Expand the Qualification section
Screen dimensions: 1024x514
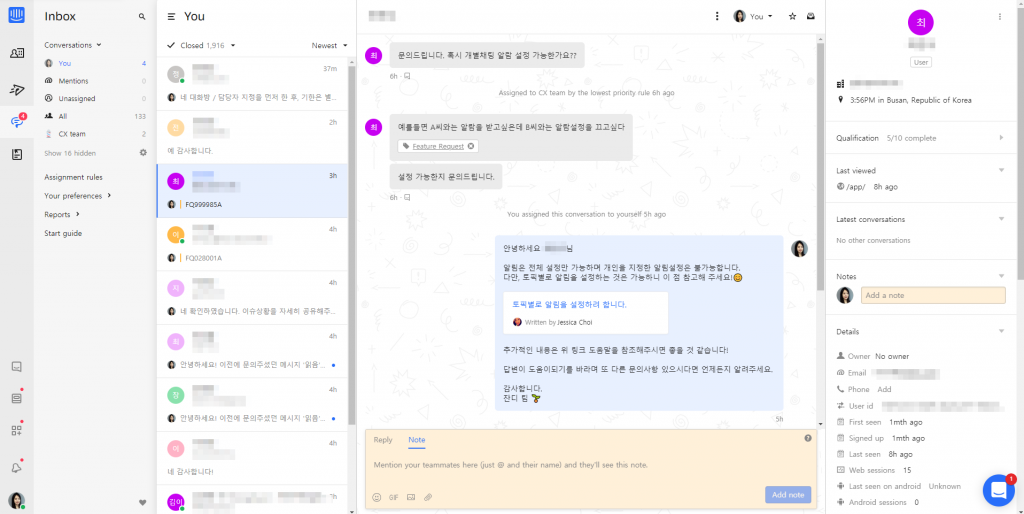[x=1001, y=138]
